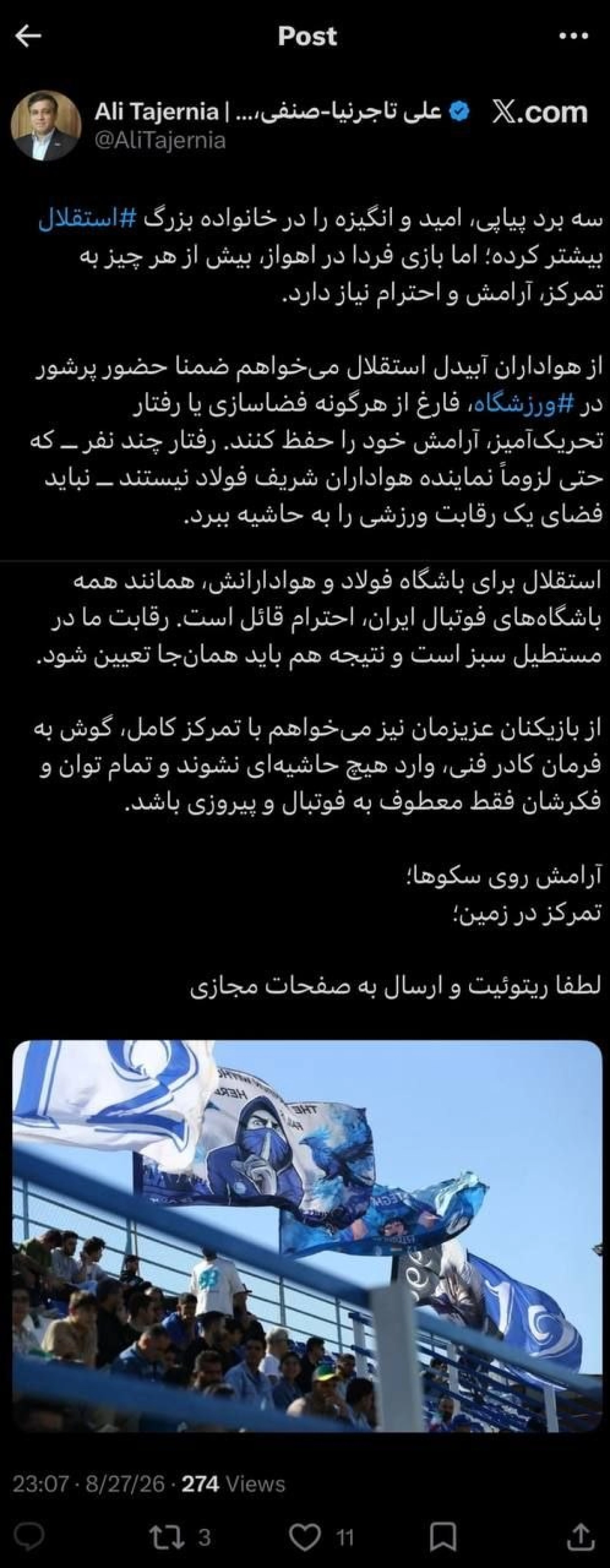Image resolution: width=610 pixels, height=1568 pixels.
Task: Share the post
Action: (580, 1533)
